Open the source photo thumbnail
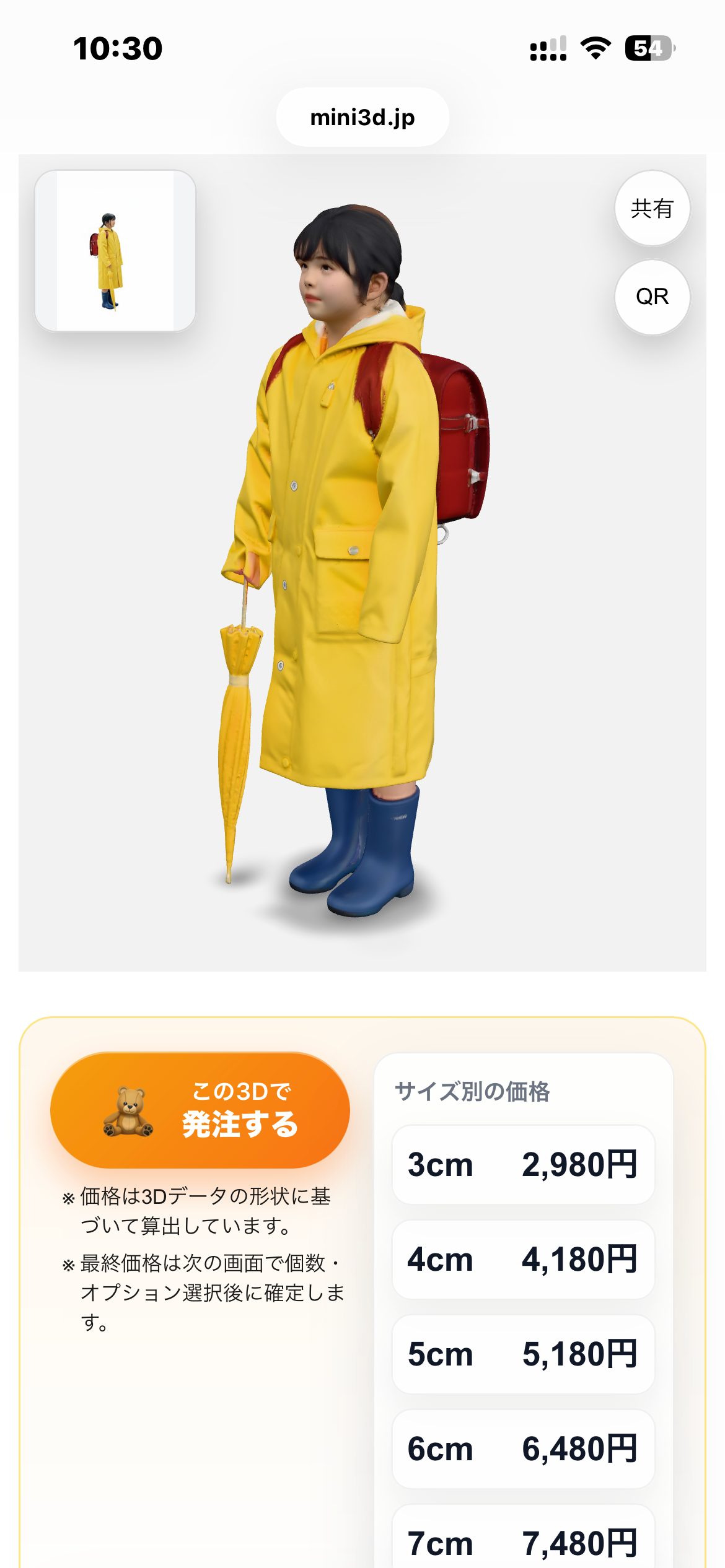Image resolution: width=725 pixels, height=1568 pixels. [115, 251]
